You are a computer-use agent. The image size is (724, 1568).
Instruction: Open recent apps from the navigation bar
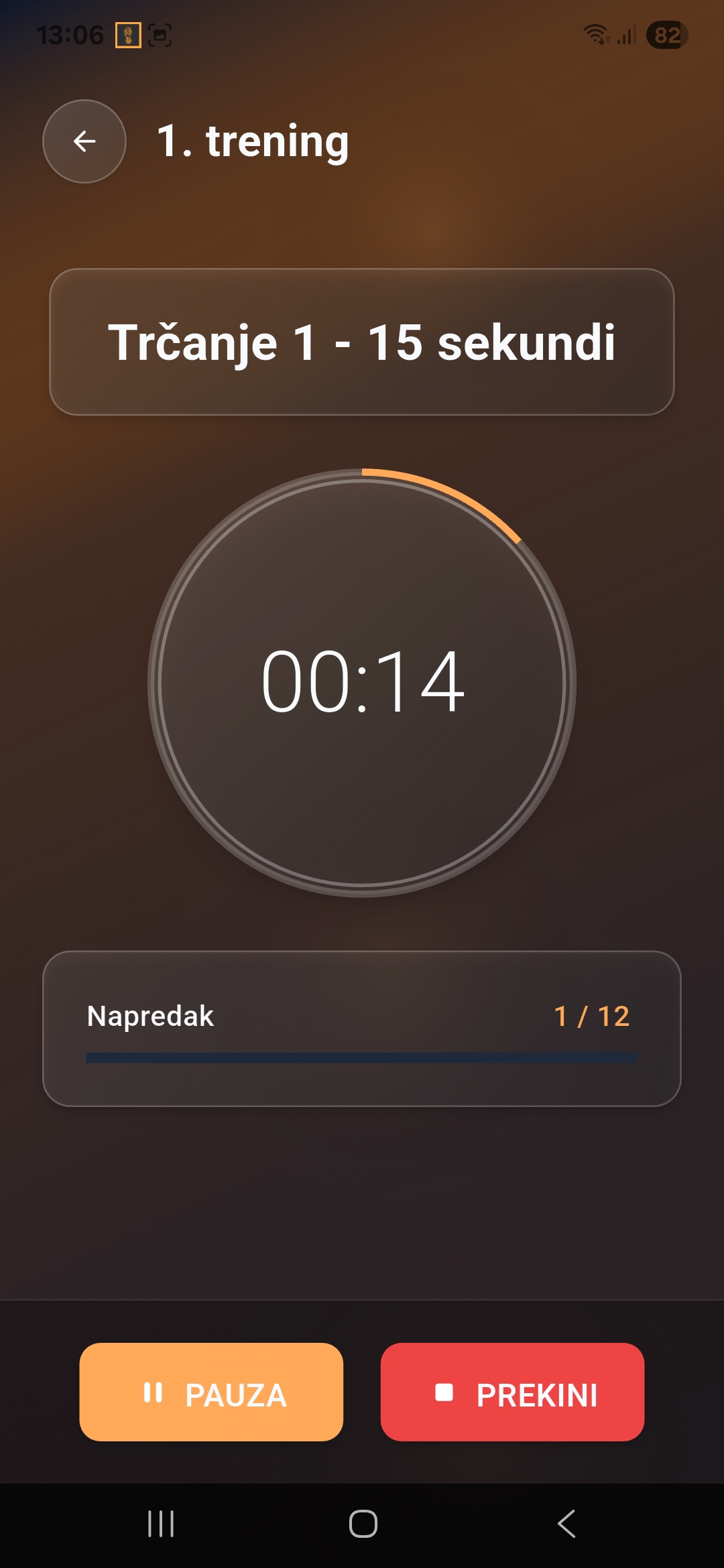[x=161, y=1524]
